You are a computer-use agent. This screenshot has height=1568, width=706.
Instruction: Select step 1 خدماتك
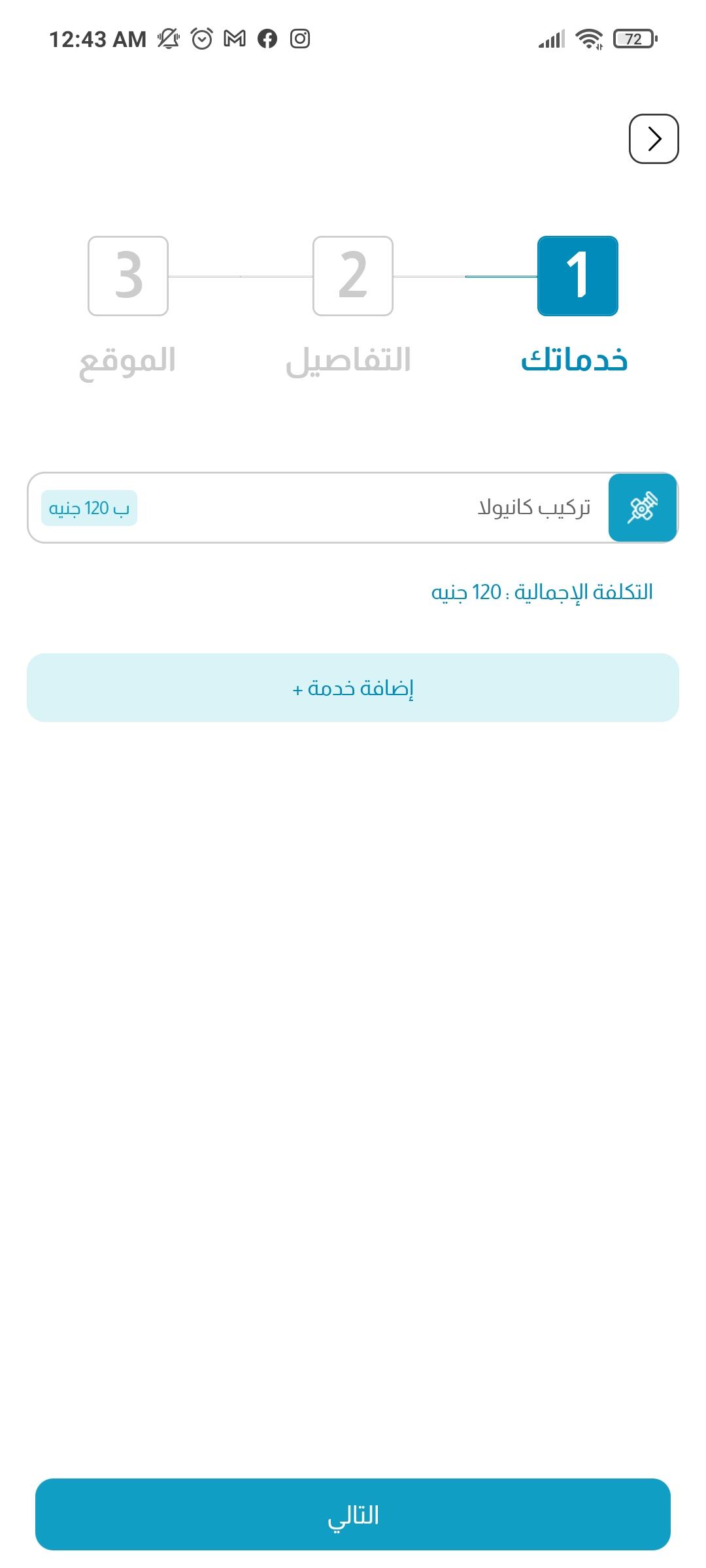577,276
